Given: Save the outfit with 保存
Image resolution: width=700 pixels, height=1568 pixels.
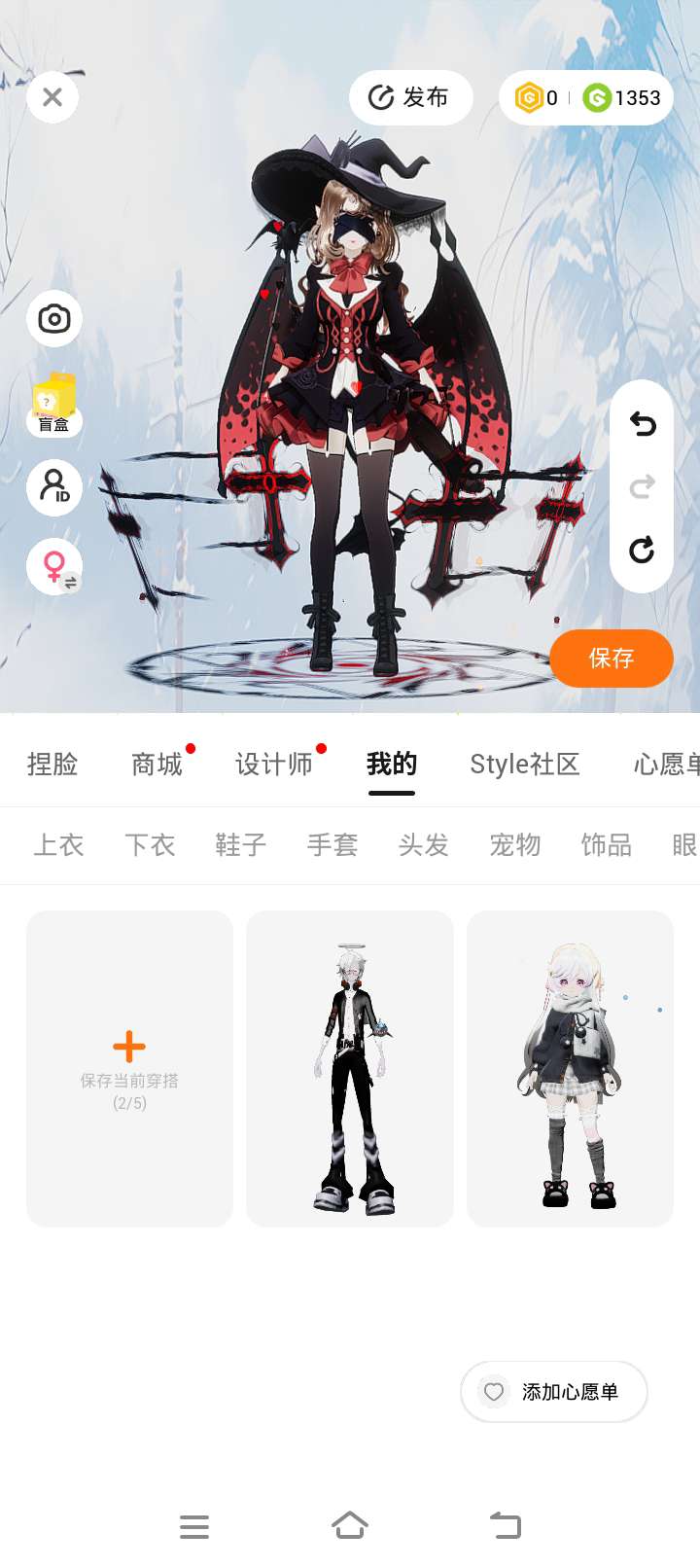Looking at the screenshot, I should [612, 659].
